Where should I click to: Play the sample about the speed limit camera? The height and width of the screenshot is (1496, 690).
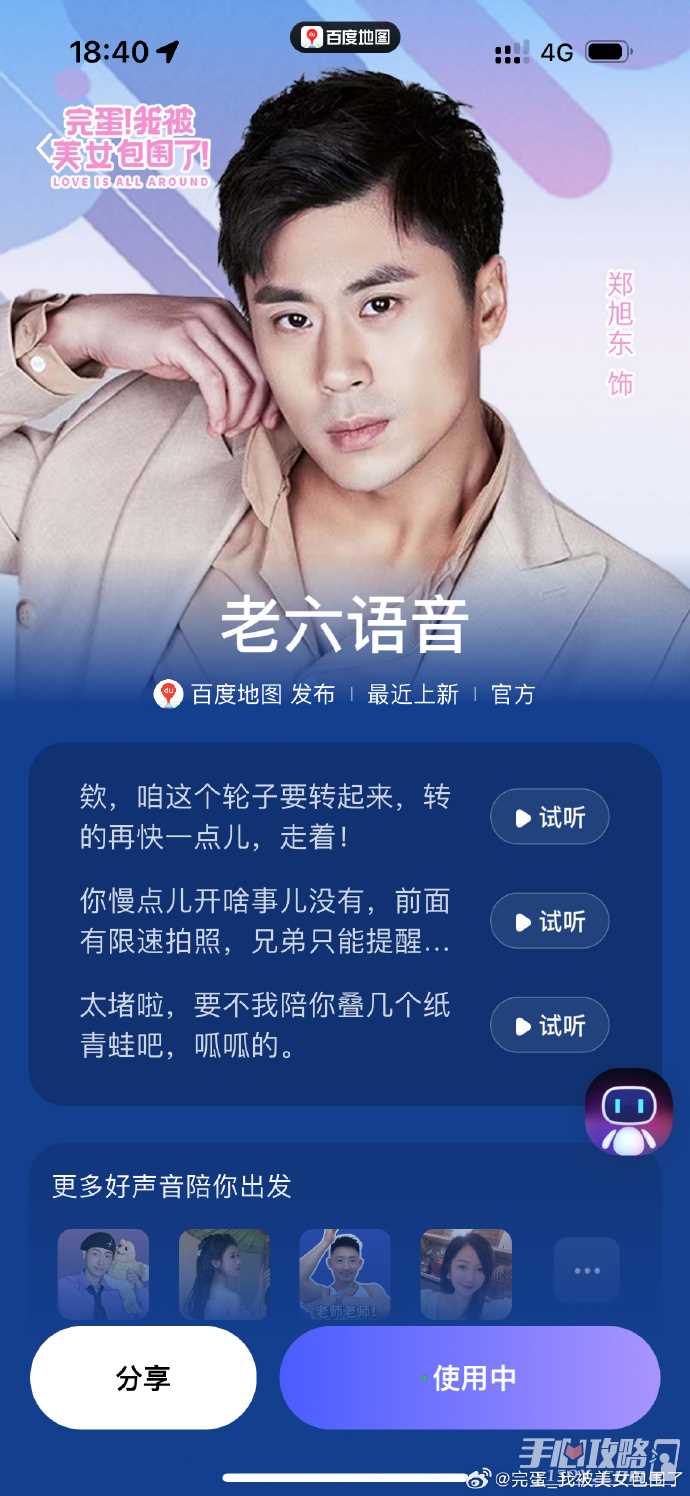(549, 921)
